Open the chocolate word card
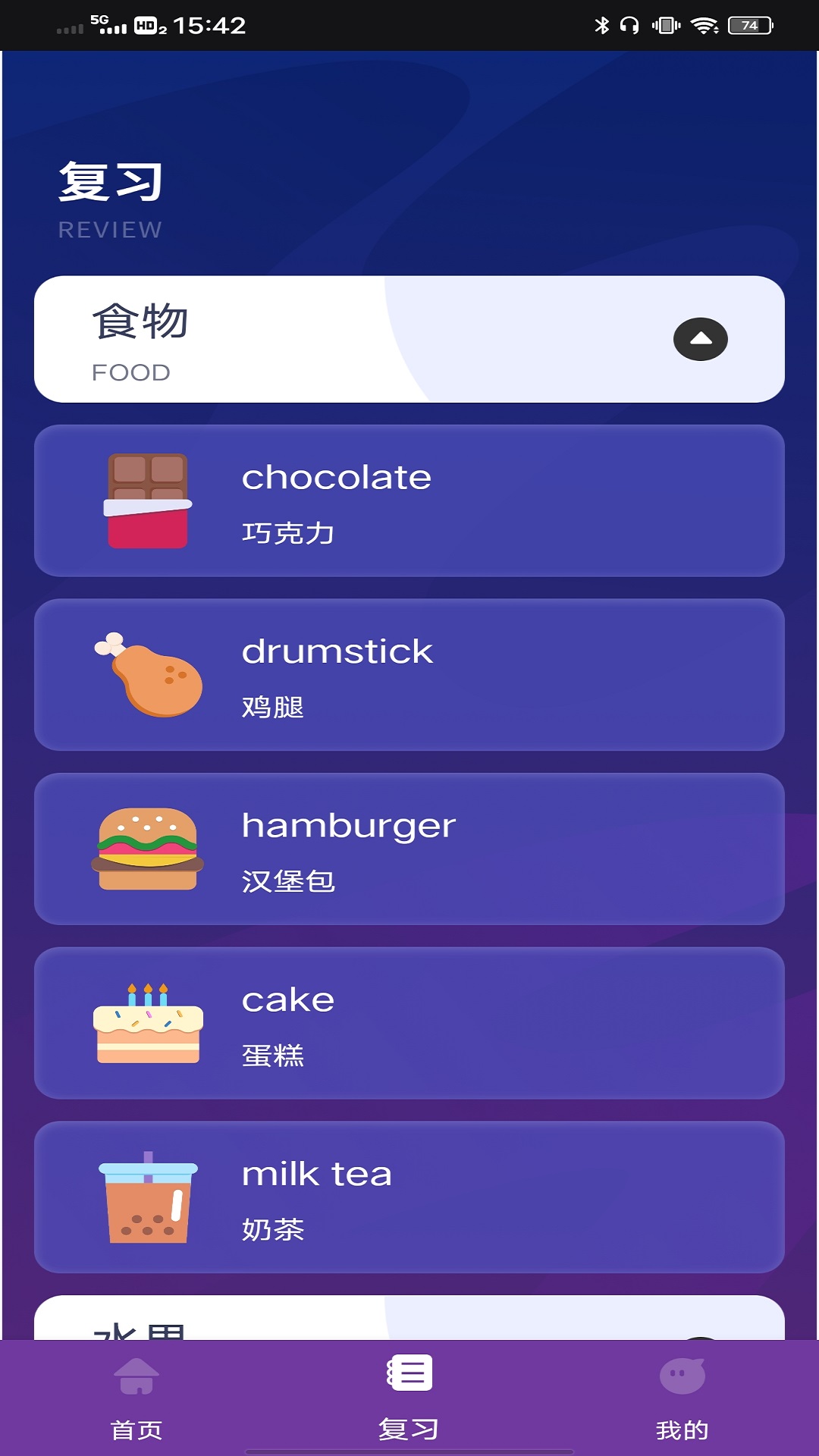 409,500
